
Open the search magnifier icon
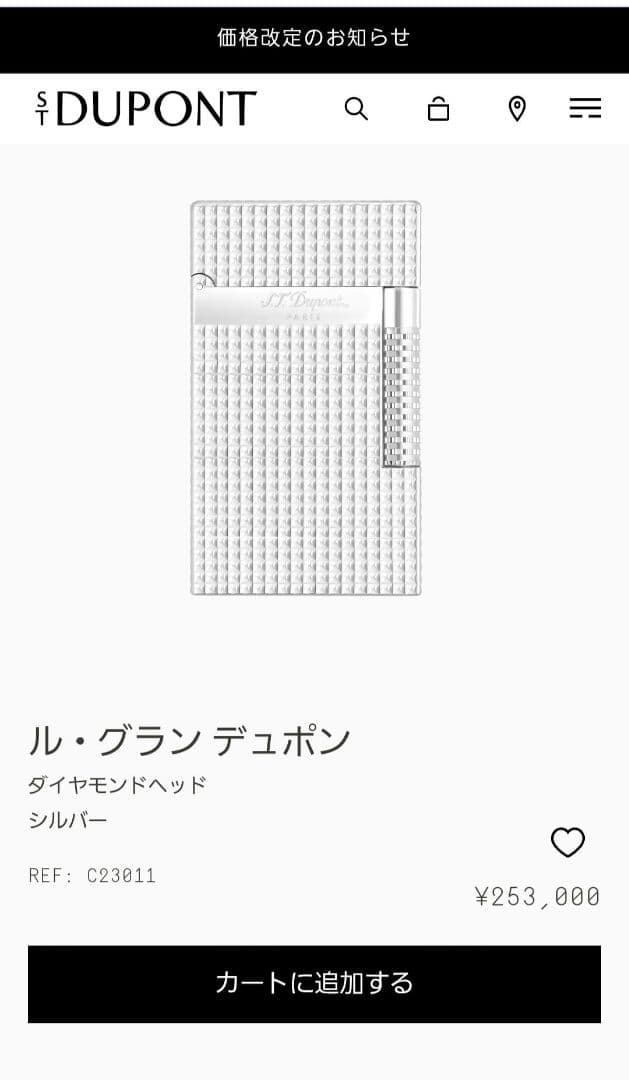coord(356,108)
